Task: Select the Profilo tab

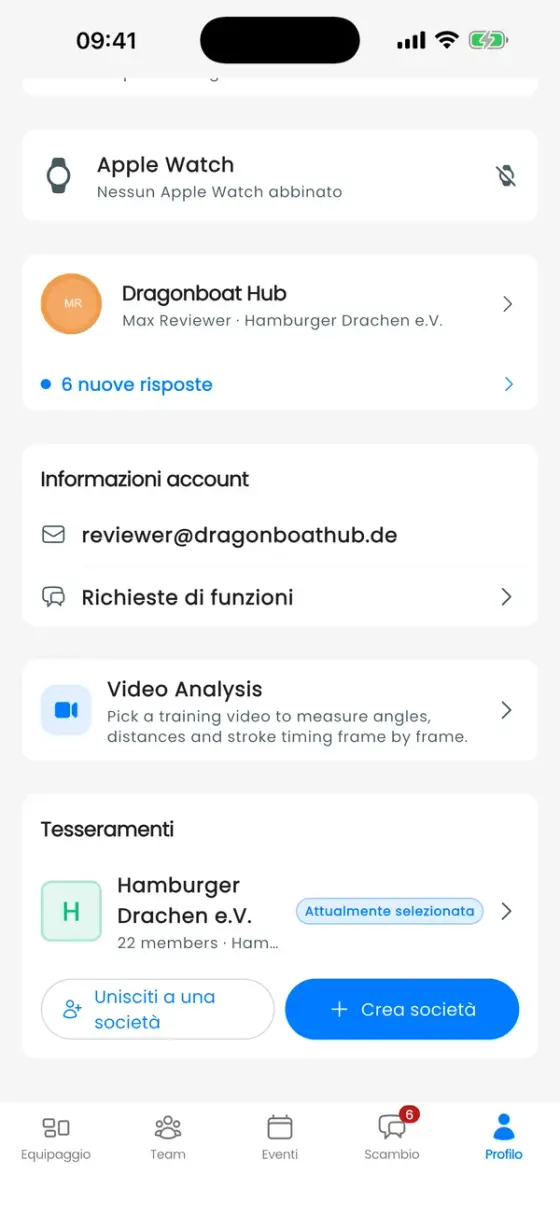Action: click(504, 1138)
